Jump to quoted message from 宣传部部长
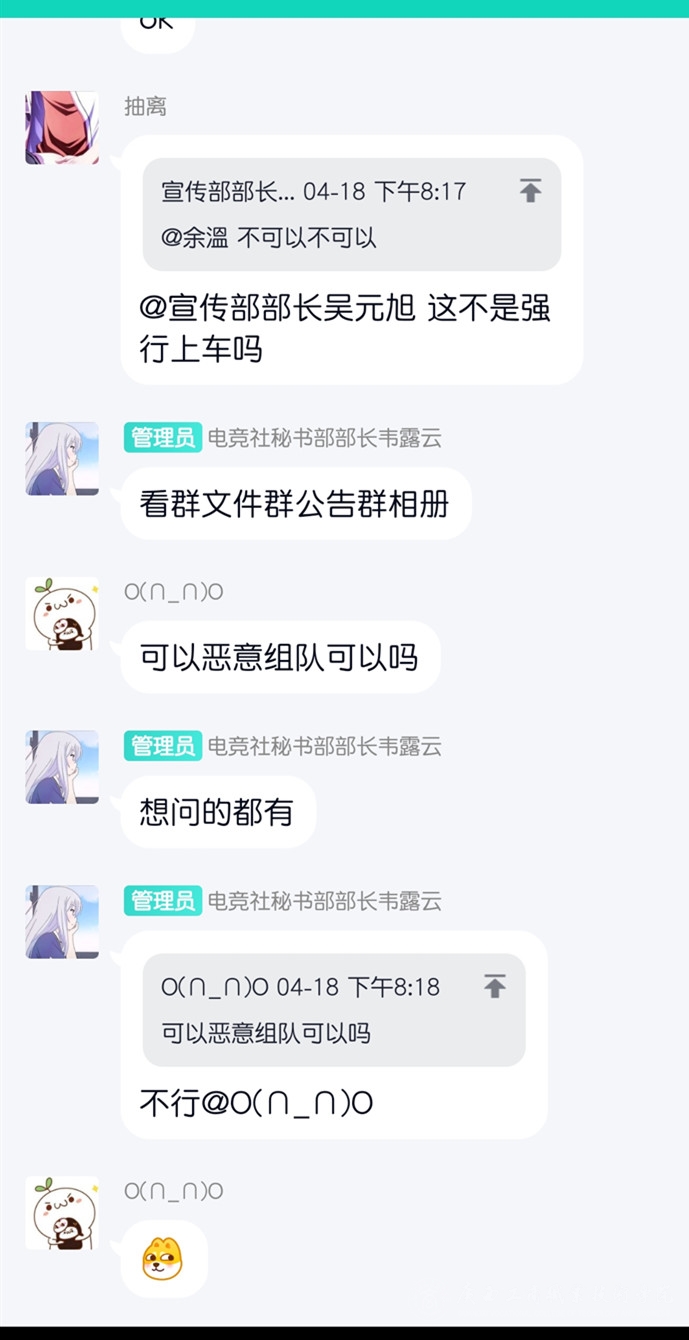 pos(530,191)
